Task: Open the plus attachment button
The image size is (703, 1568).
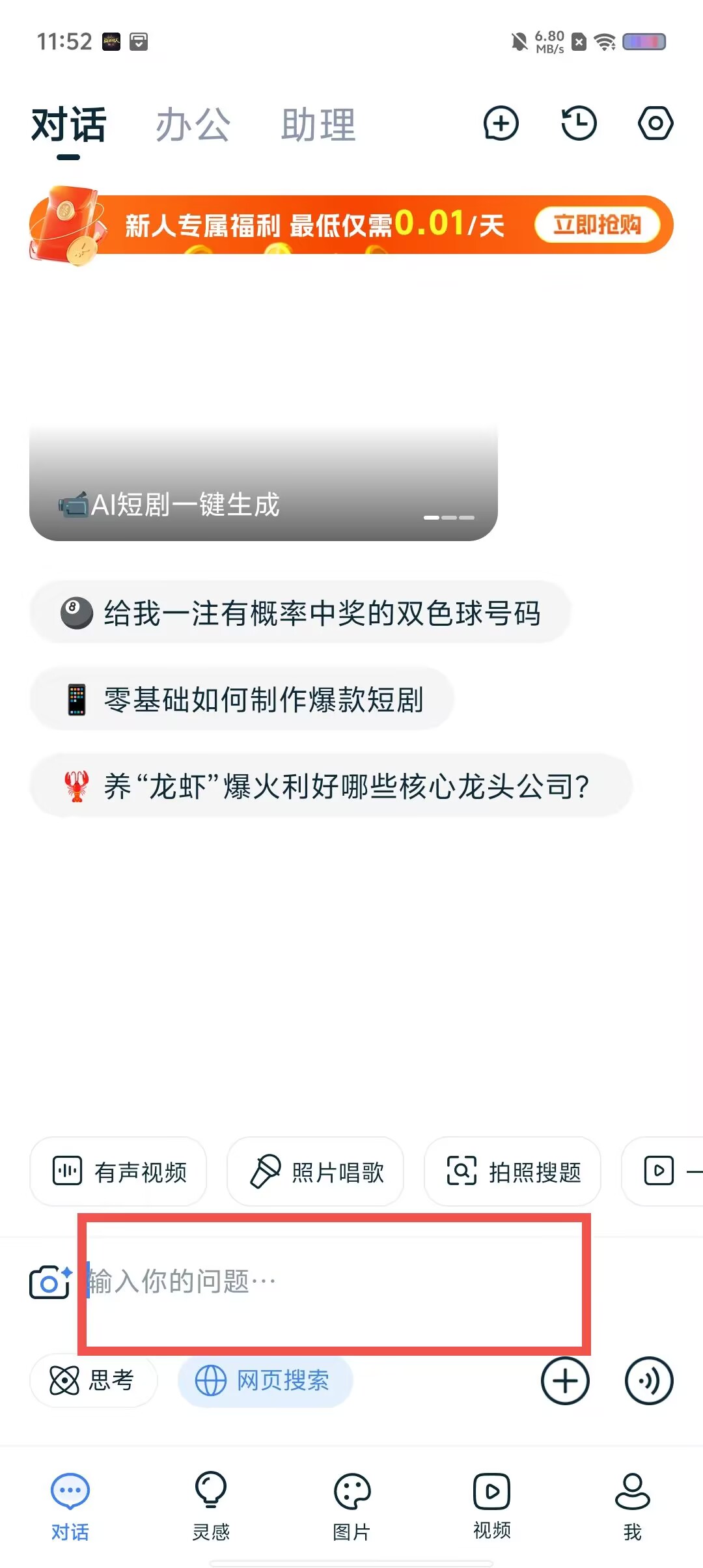Action: tap(565, 1380)
